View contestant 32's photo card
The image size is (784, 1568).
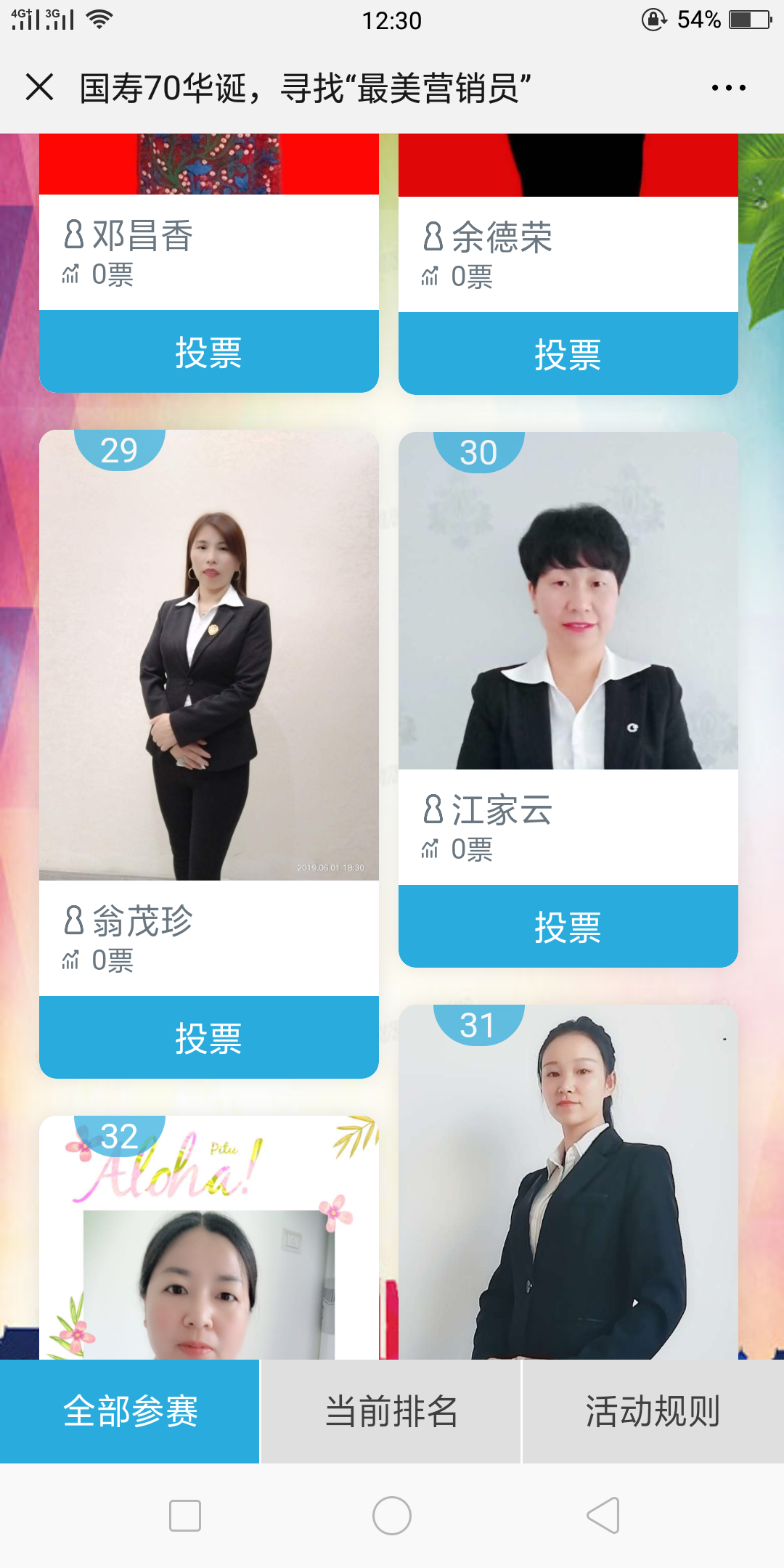click(x=209, y=1238)
